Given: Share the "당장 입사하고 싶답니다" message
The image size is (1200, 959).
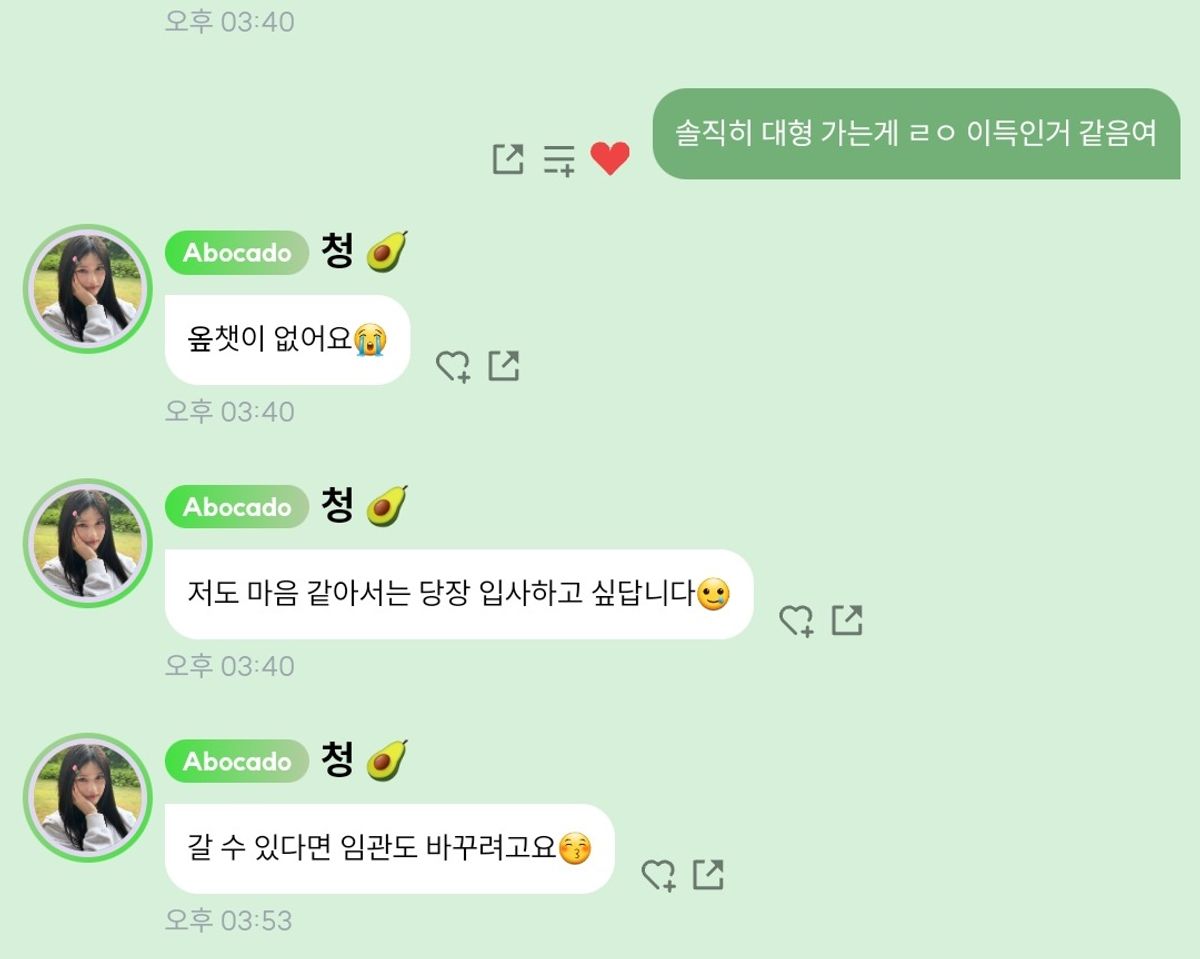Looking at the screenshot, I should coord(847,620).
